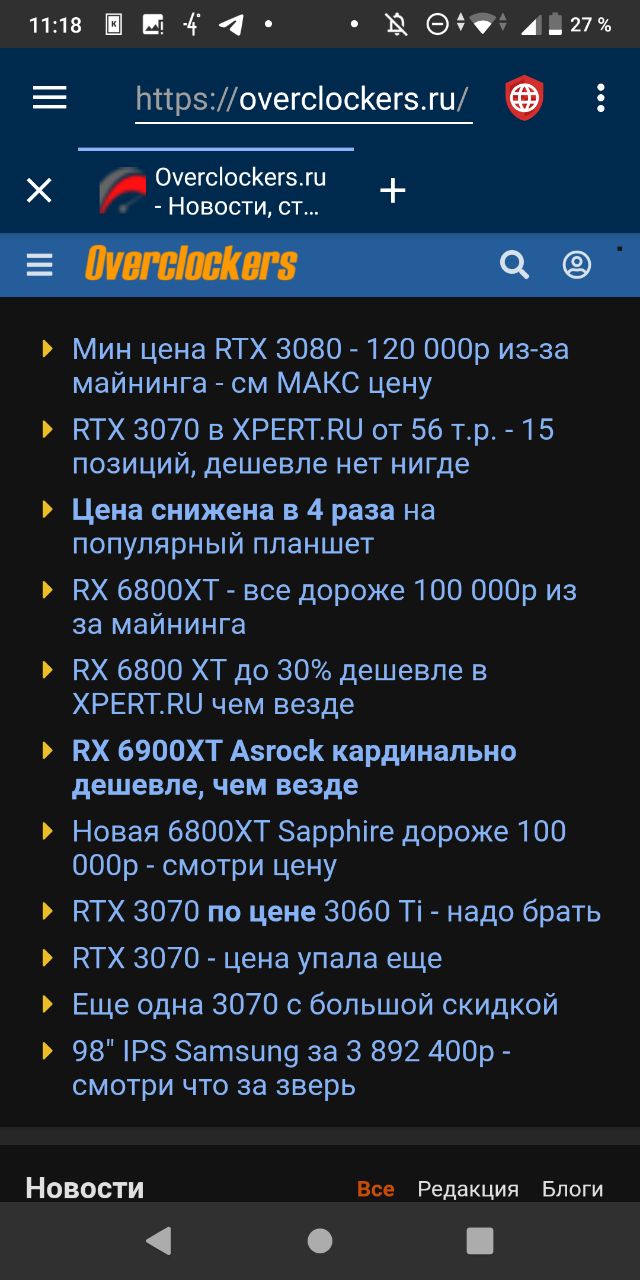Open Новая 6800XT Sapphire link
This screenshot has width=640, height=1280.
[319, 848]
